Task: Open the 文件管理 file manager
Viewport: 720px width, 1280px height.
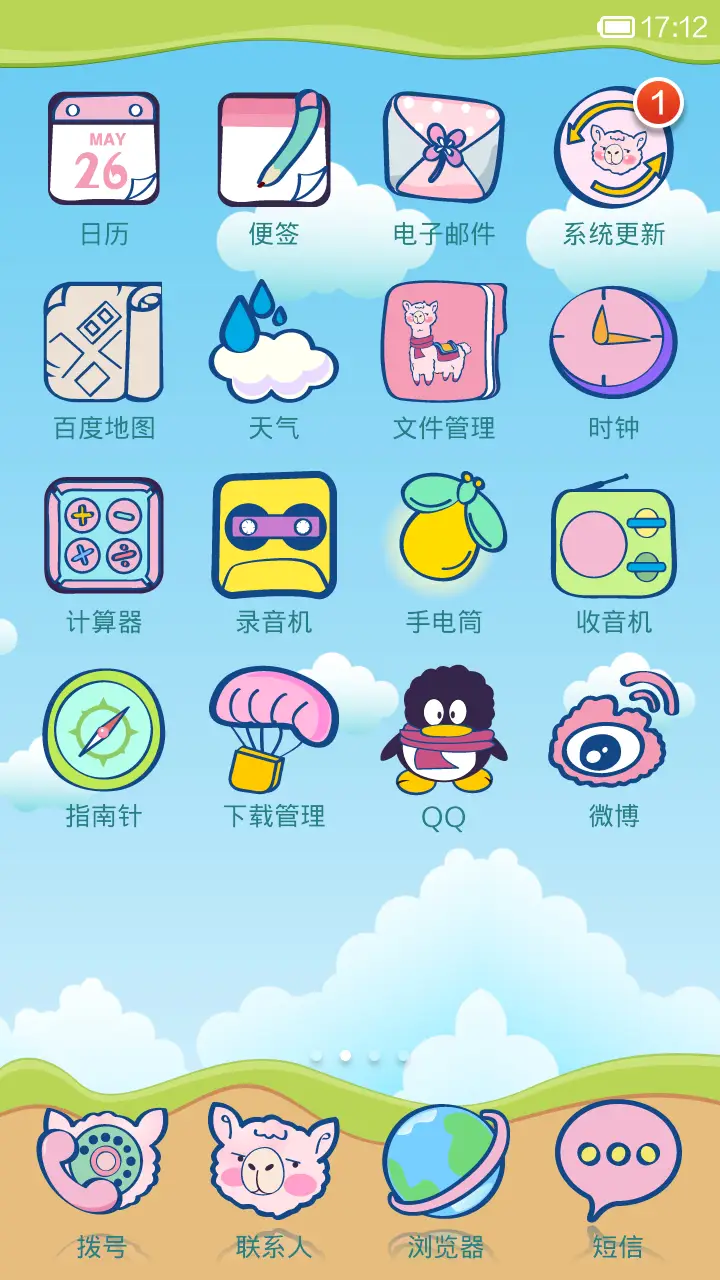Action: [445, 343]
